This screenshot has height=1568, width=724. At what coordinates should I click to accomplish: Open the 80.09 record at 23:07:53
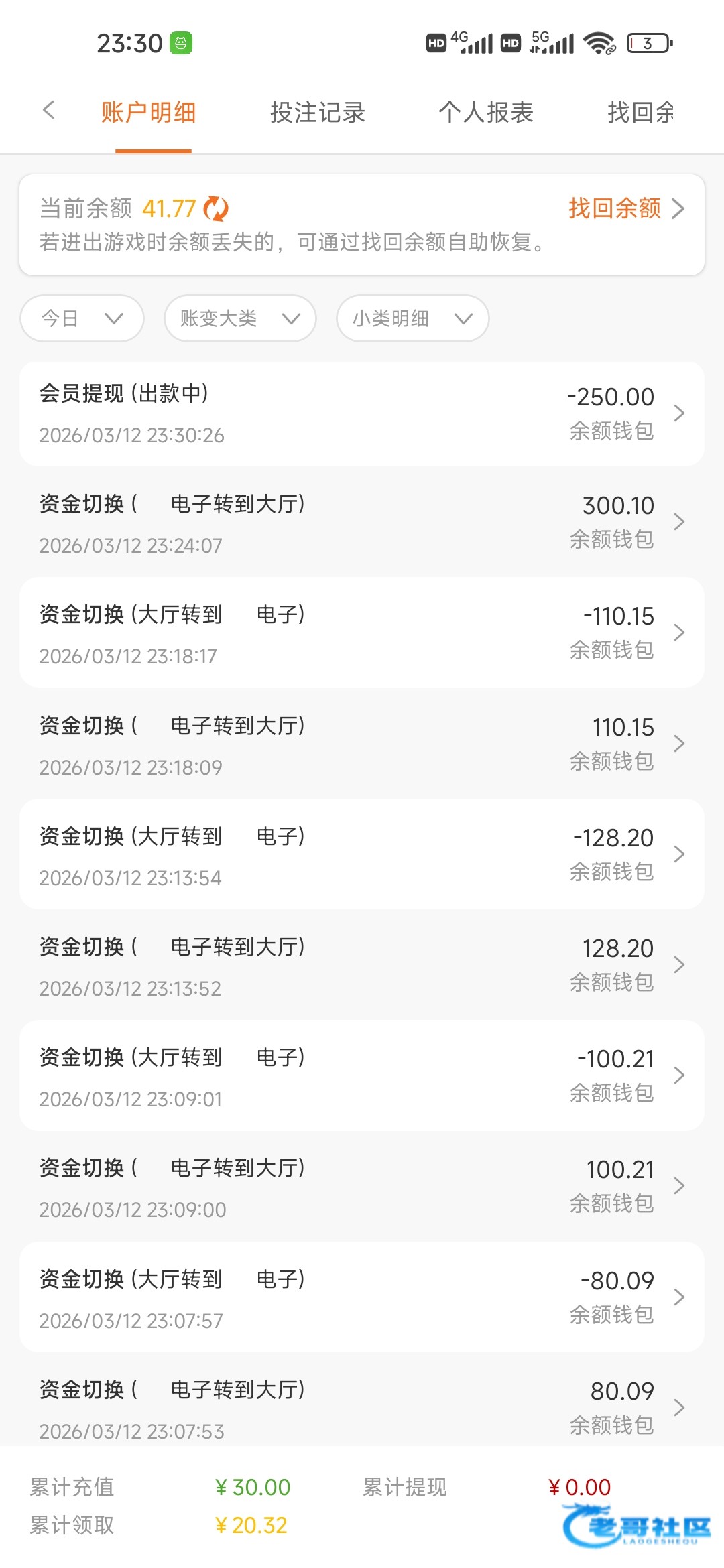click(x=362, y=1408)
